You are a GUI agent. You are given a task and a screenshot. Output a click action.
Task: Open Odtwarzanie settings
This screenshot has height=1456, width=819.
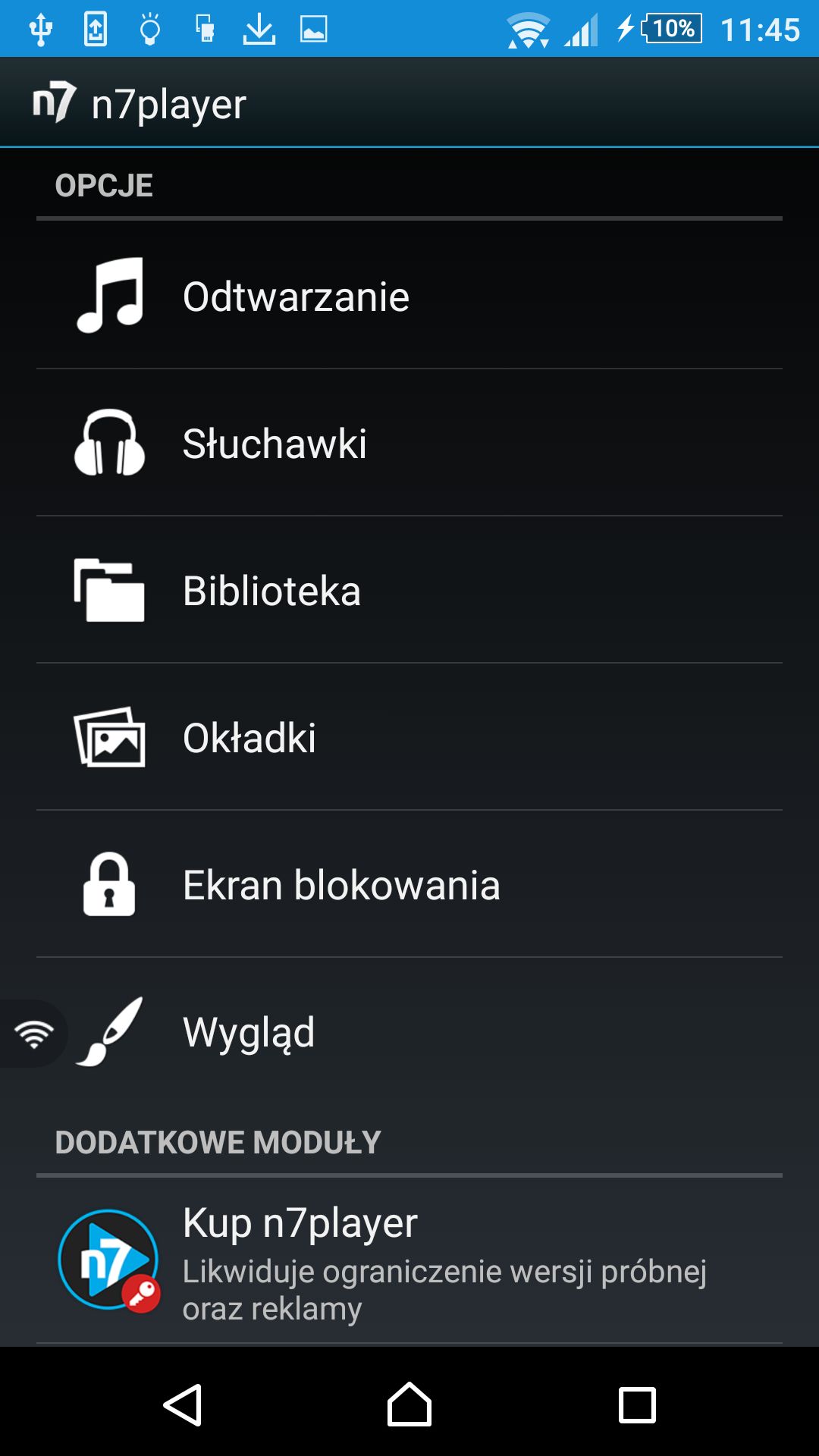(409, 296)
